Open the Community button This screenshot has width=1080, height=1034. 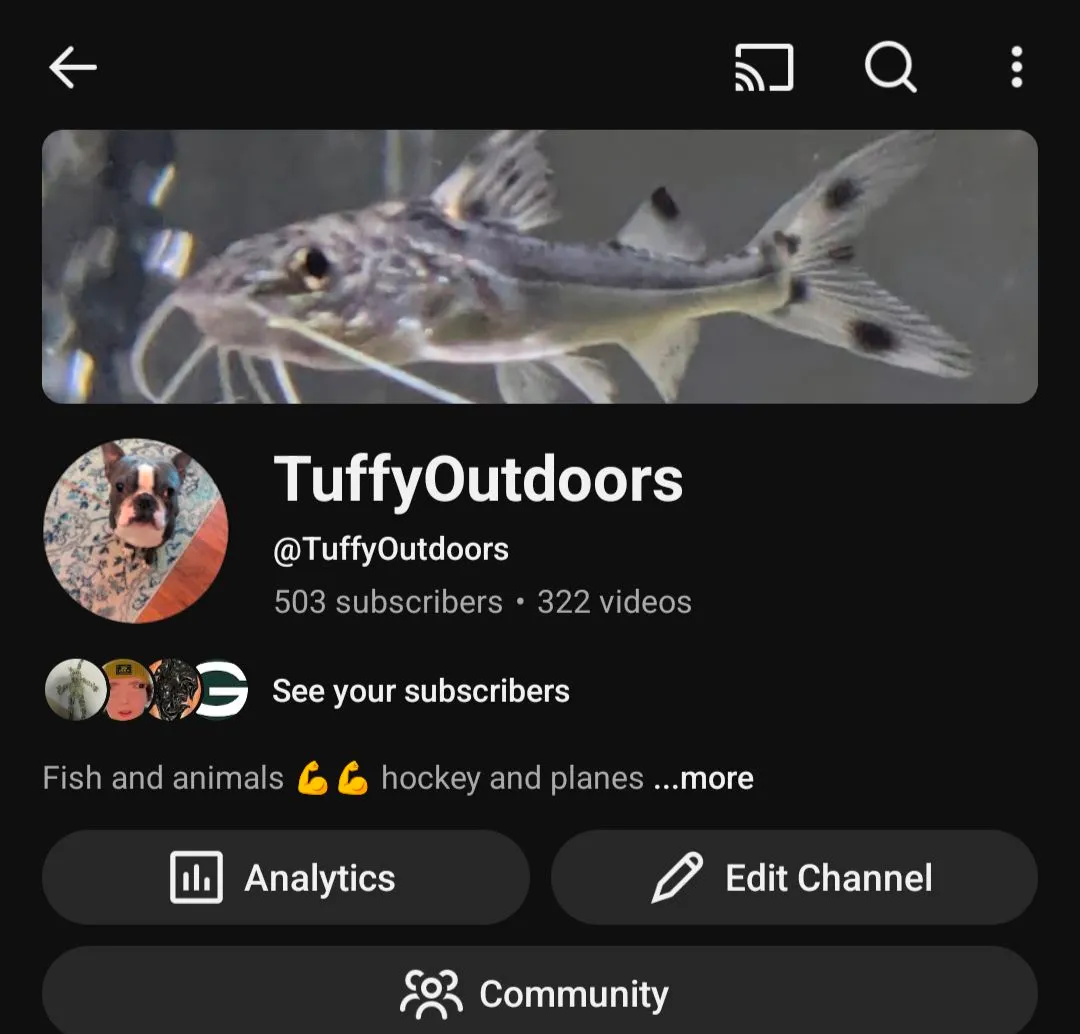[539, 993]
